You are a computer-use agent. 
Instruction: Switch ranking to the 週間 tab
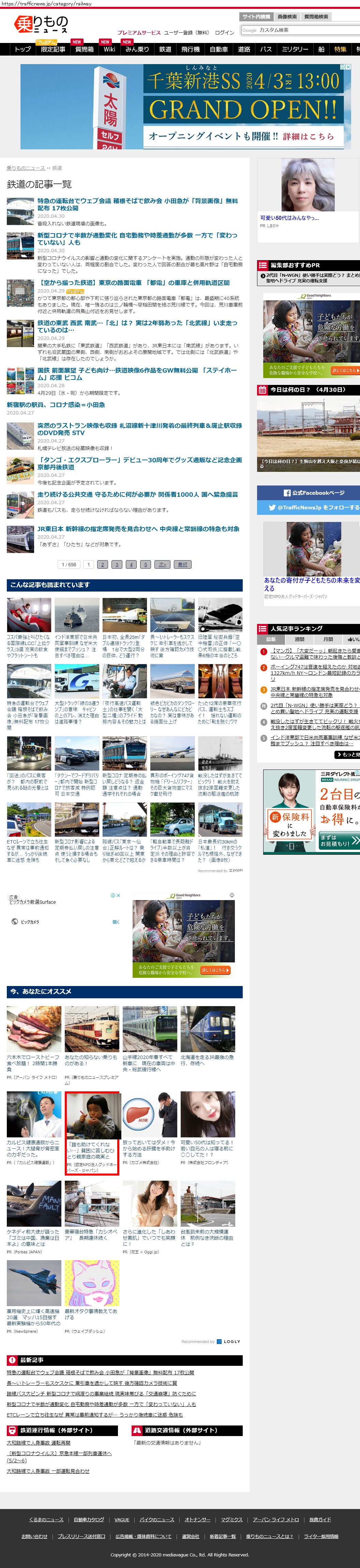coord(299,639)
